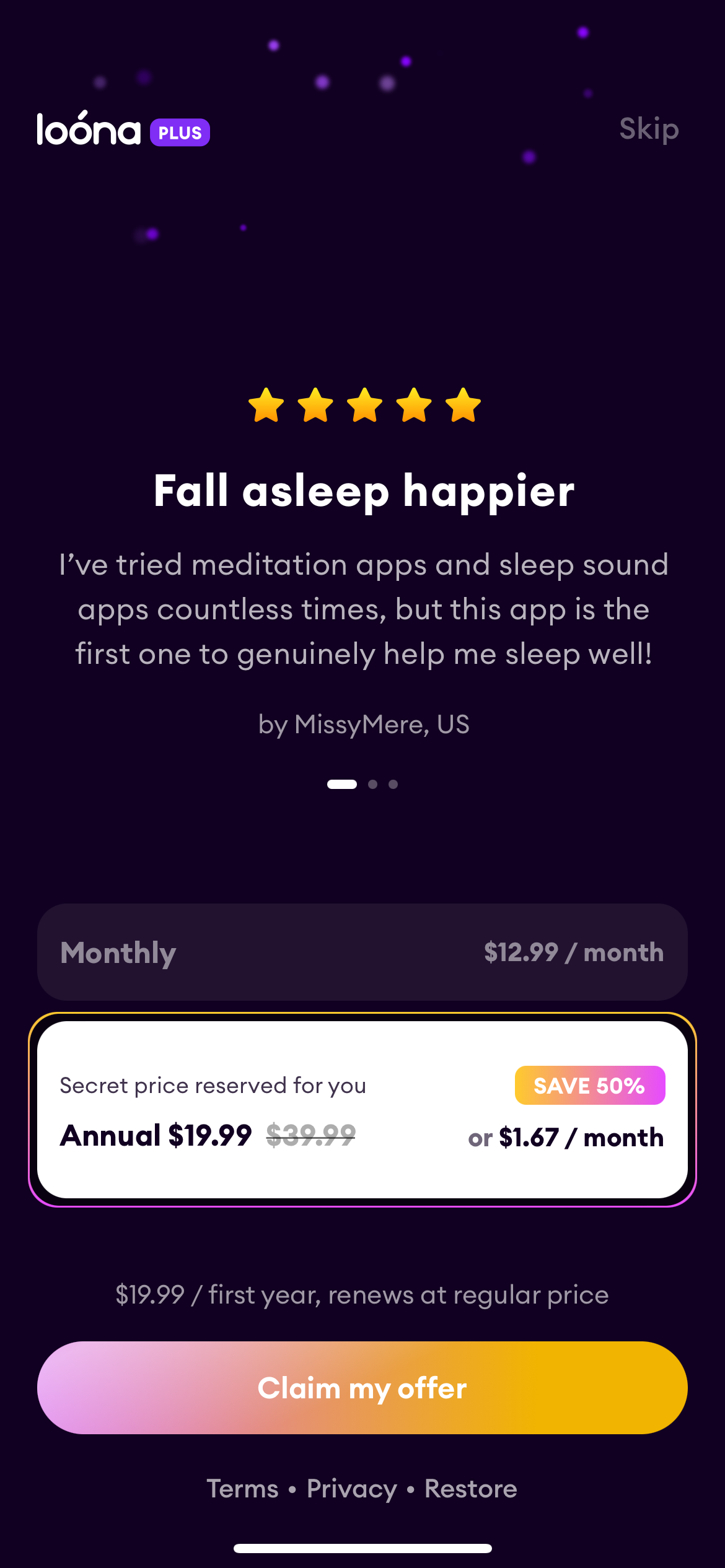725x1568 pixels.
Task: Open the Privacy link
Action: (351, 1489)
